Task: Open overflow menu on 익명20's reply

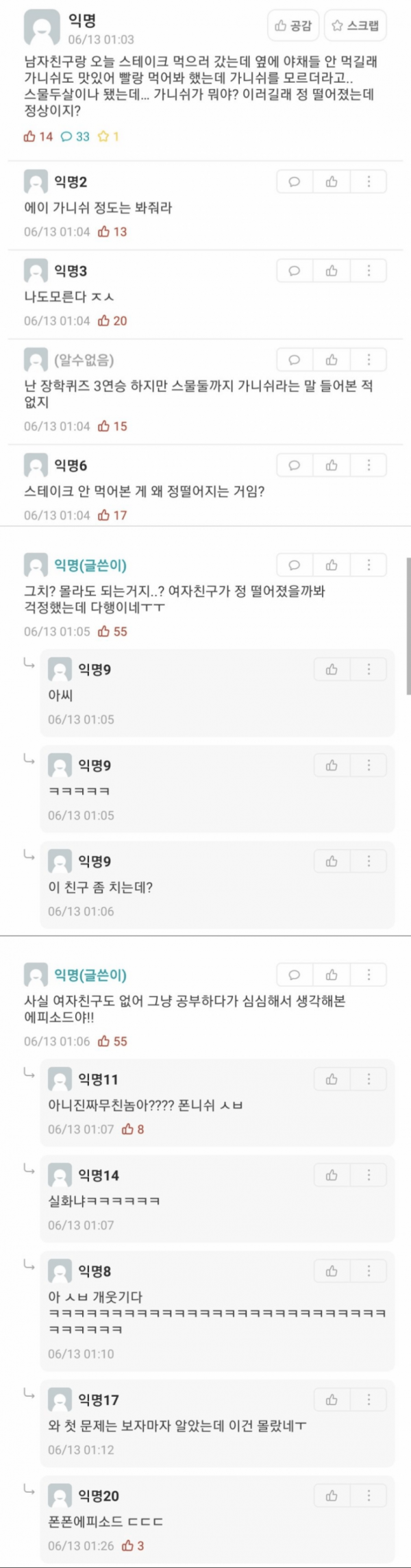Action: pyautogui.click(x=369, y=1496)
